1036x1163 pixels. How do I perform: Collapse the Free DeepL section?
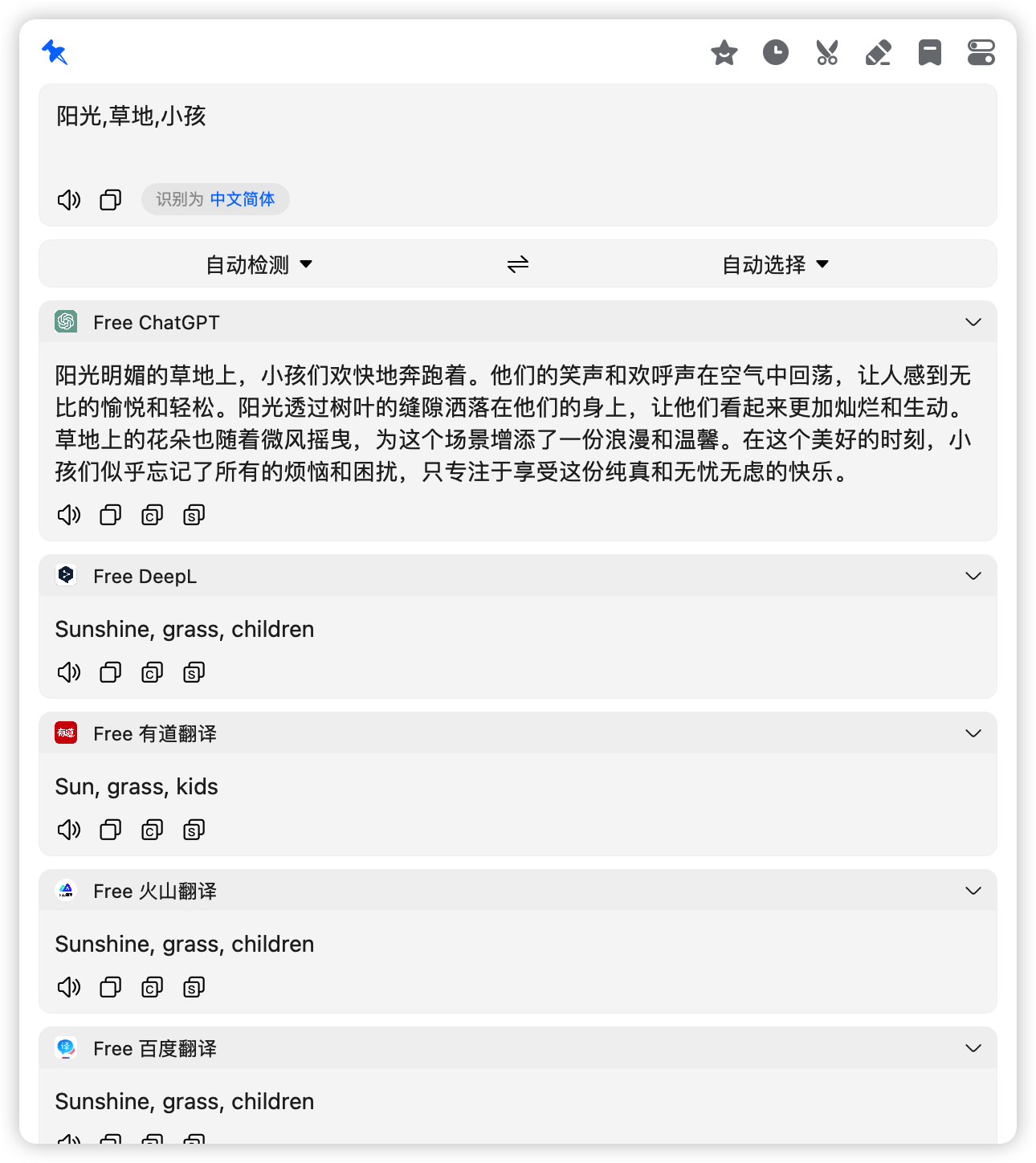click(973, 576)
